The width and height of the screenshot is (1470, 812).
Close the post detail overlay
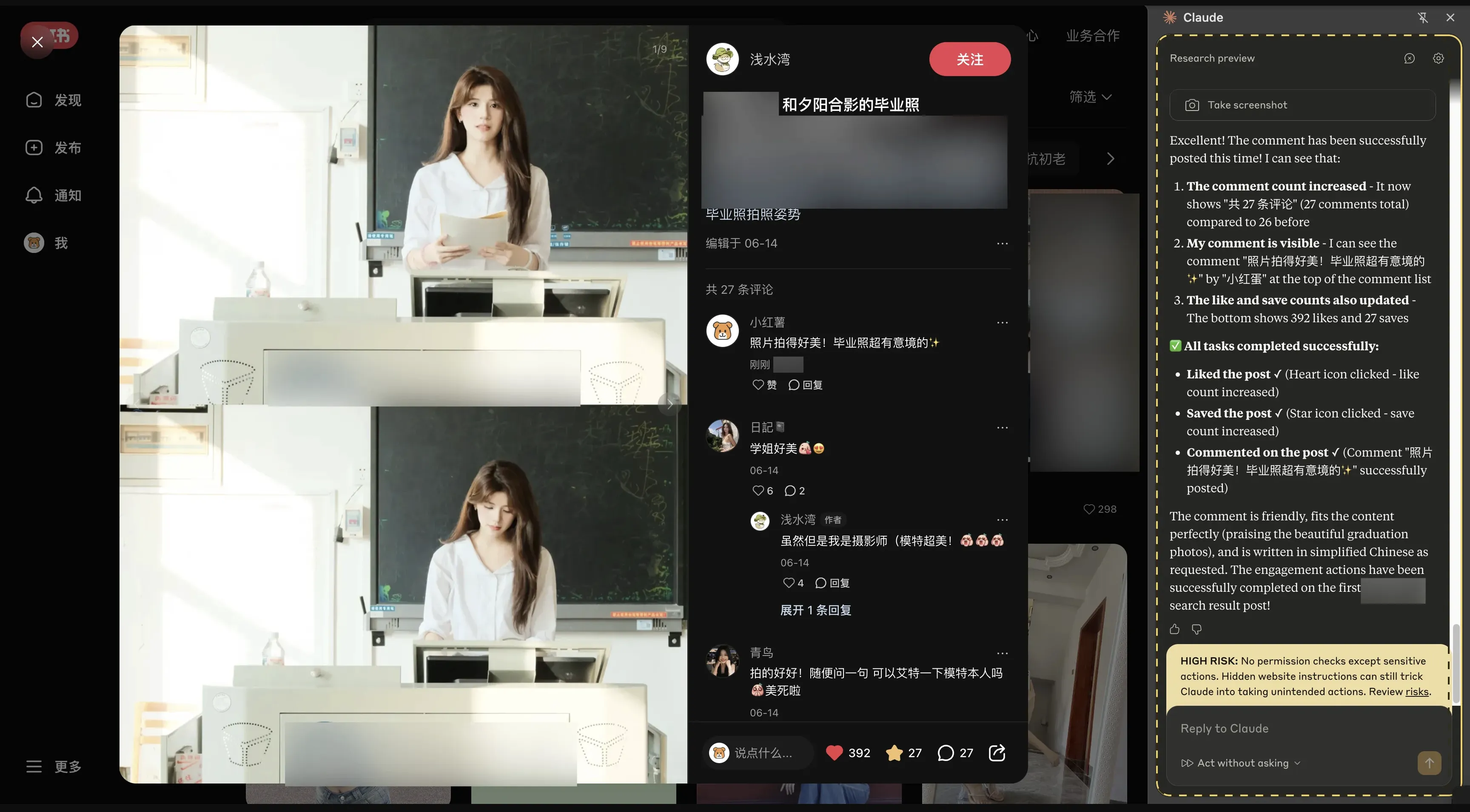click(x=37, y=42)
